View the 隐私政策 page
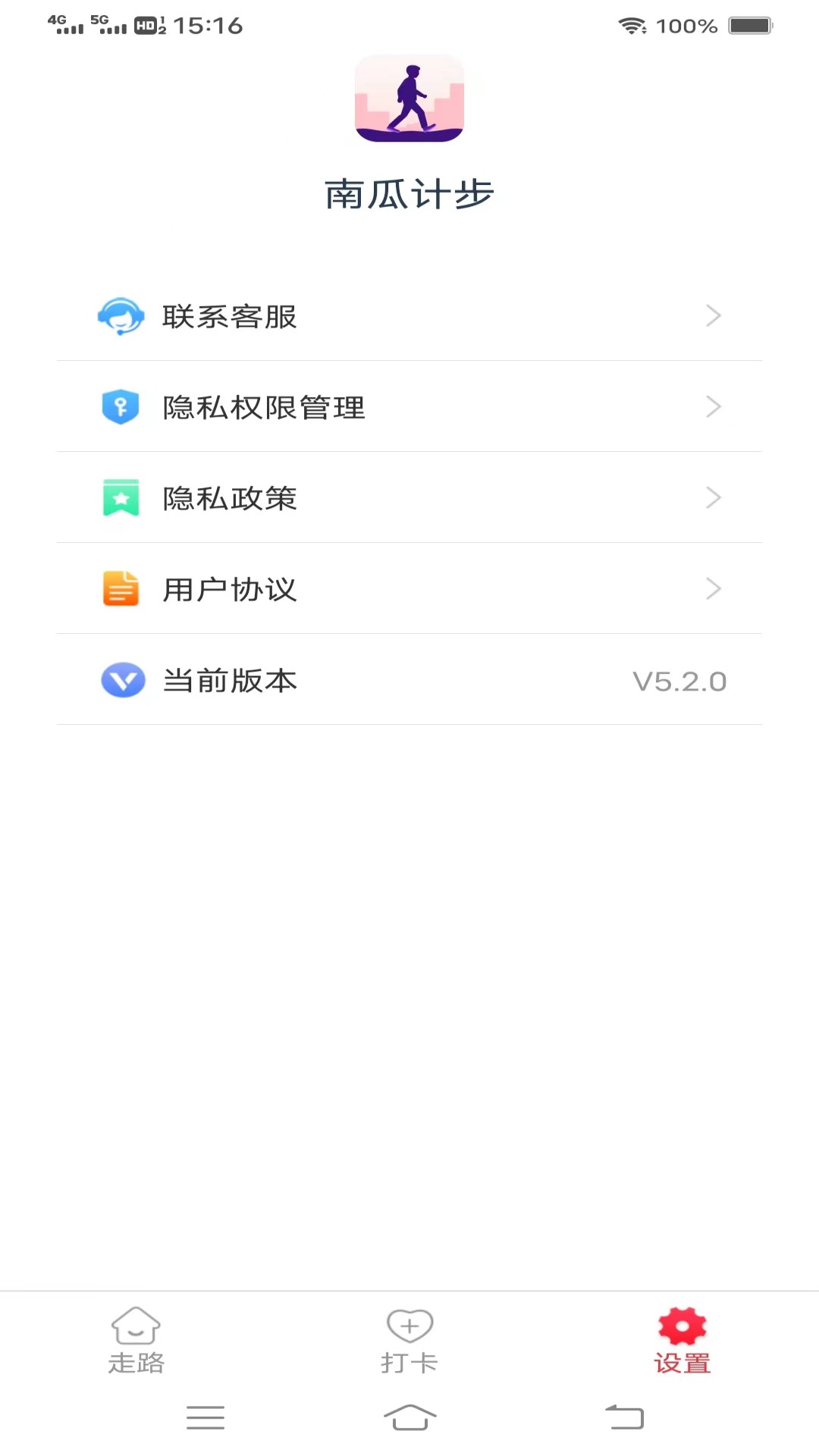The image size is (819, 1456). (x=409, y=497)
